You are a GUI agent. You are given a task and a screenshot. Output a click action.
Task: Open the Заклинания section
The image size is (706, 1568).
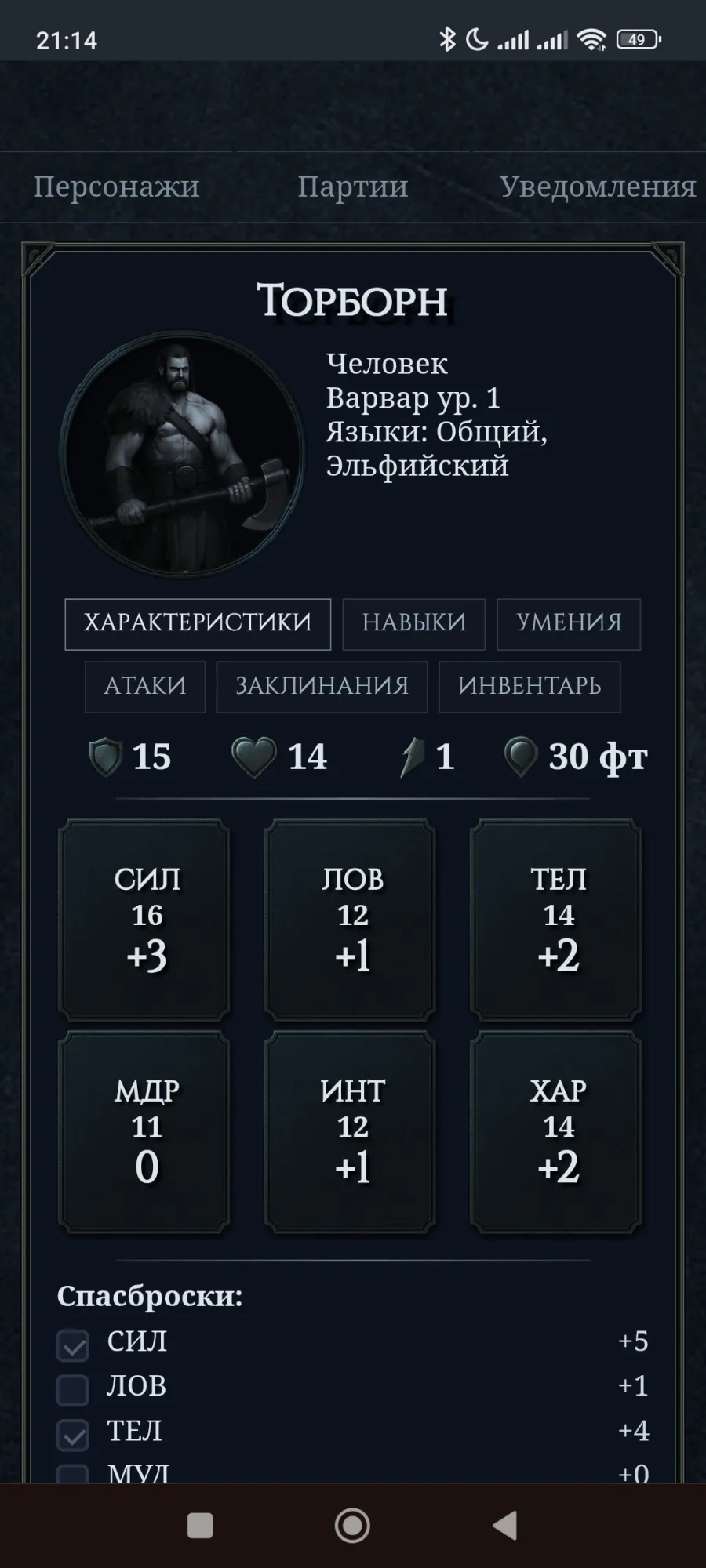pos(322,687)
